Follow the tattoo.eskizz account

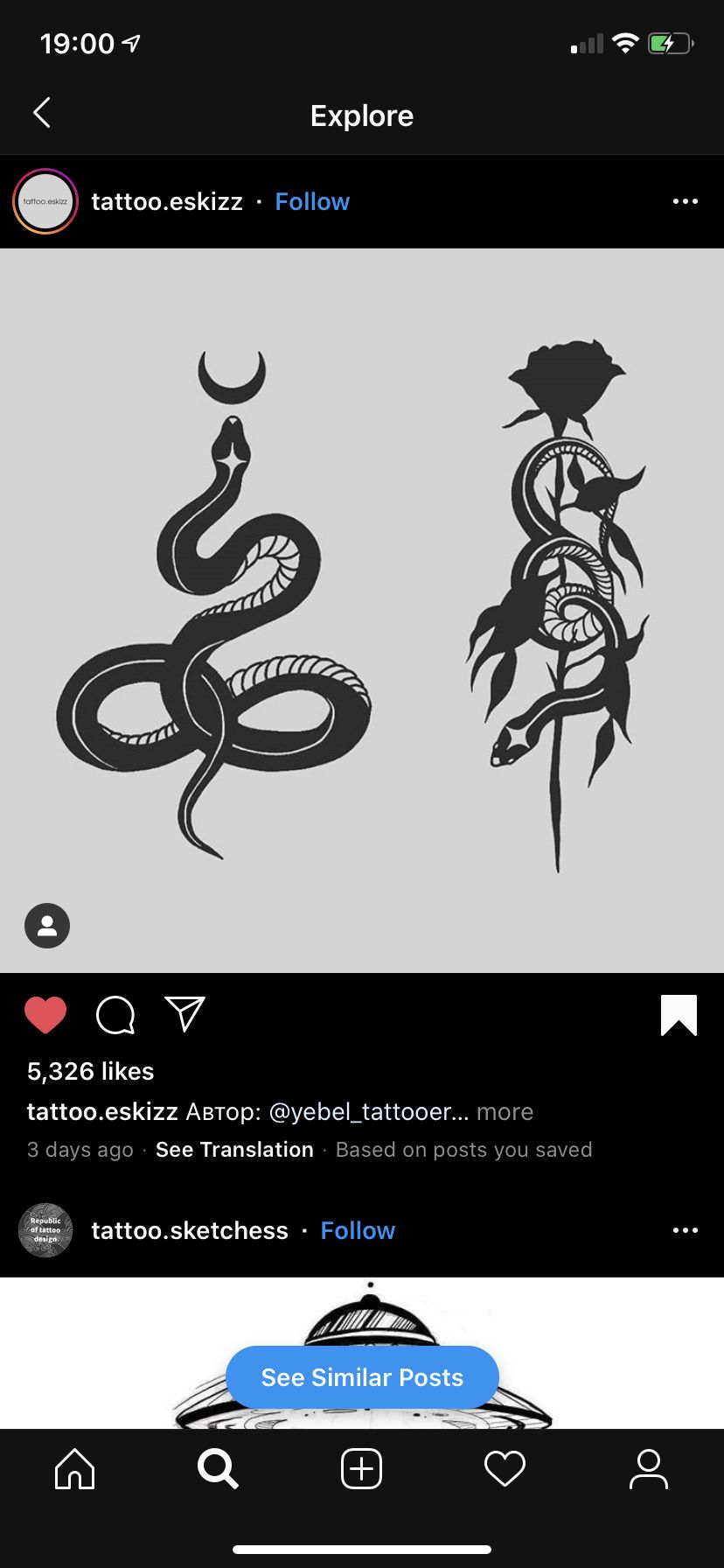(x=312, y=201)
